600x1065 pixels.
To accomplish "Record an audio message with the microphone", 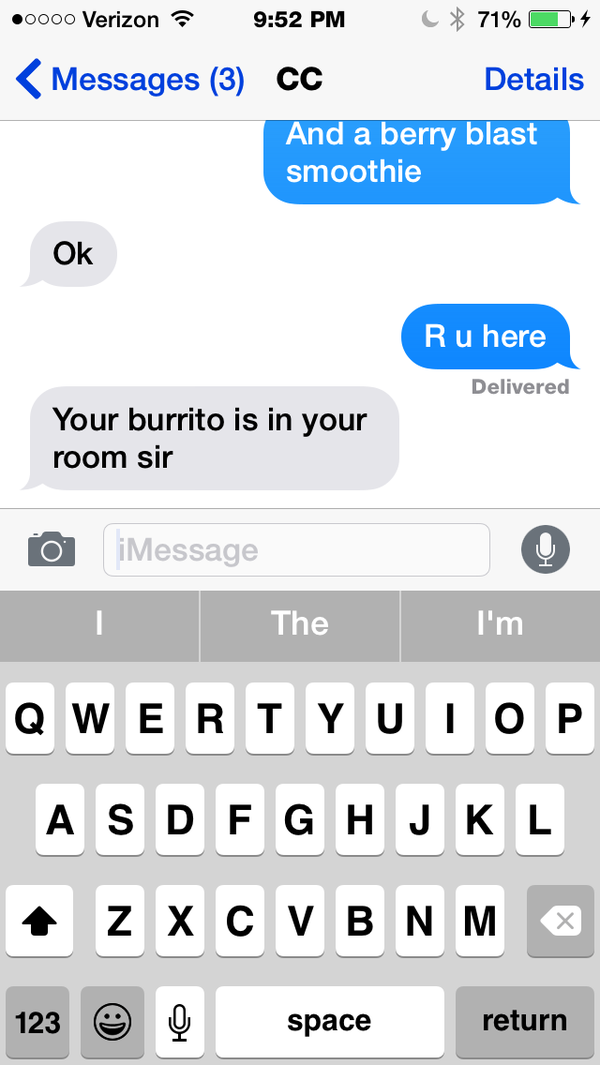I will pos(545,549).
